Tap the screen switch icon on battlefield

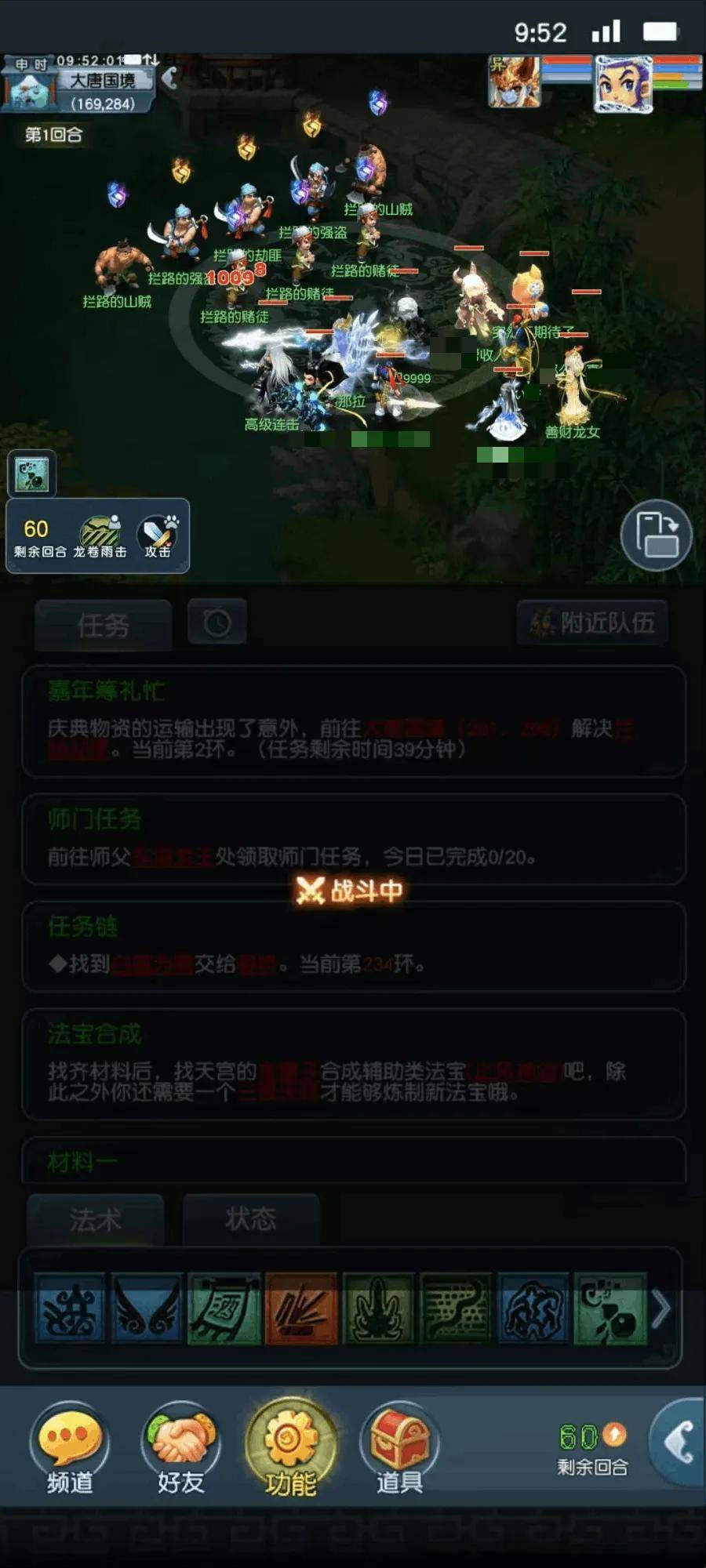click(x=656, y=535)
